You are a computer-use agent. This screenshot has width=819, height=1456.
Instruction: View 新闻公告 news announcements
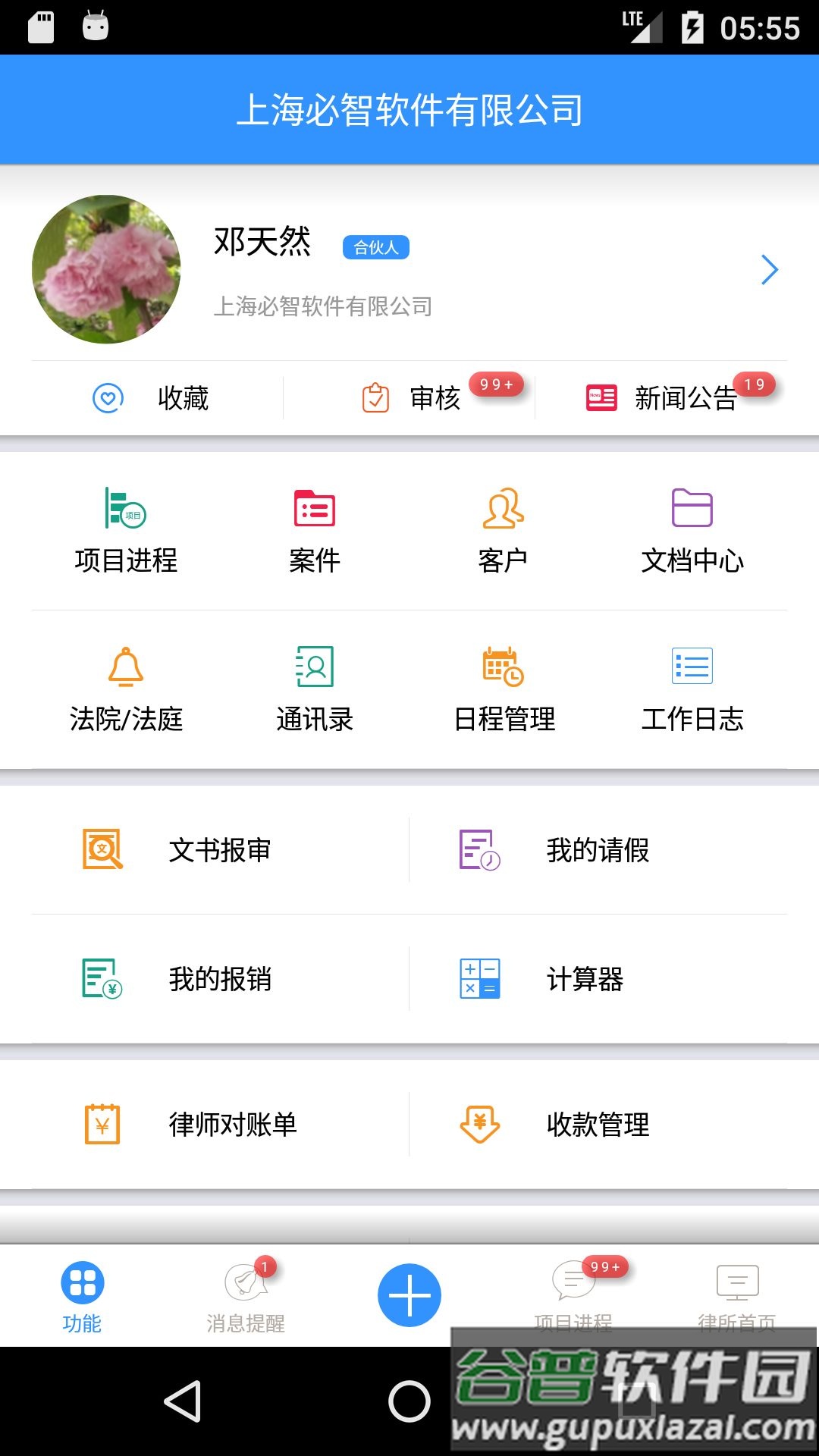pos(684,398)
